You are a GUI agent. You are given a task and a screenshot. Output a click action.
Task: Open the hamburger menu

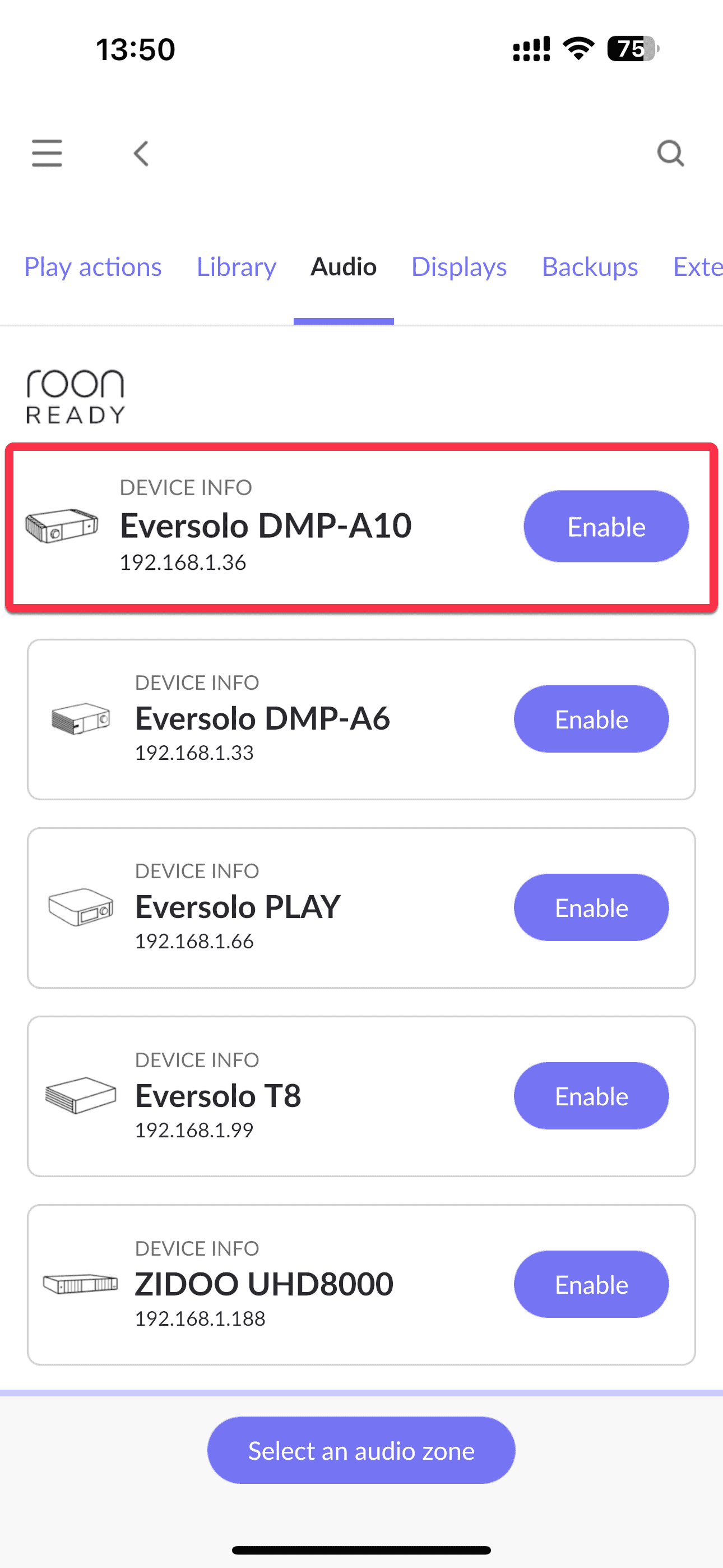pyautogui.click(x=47, y=153)
